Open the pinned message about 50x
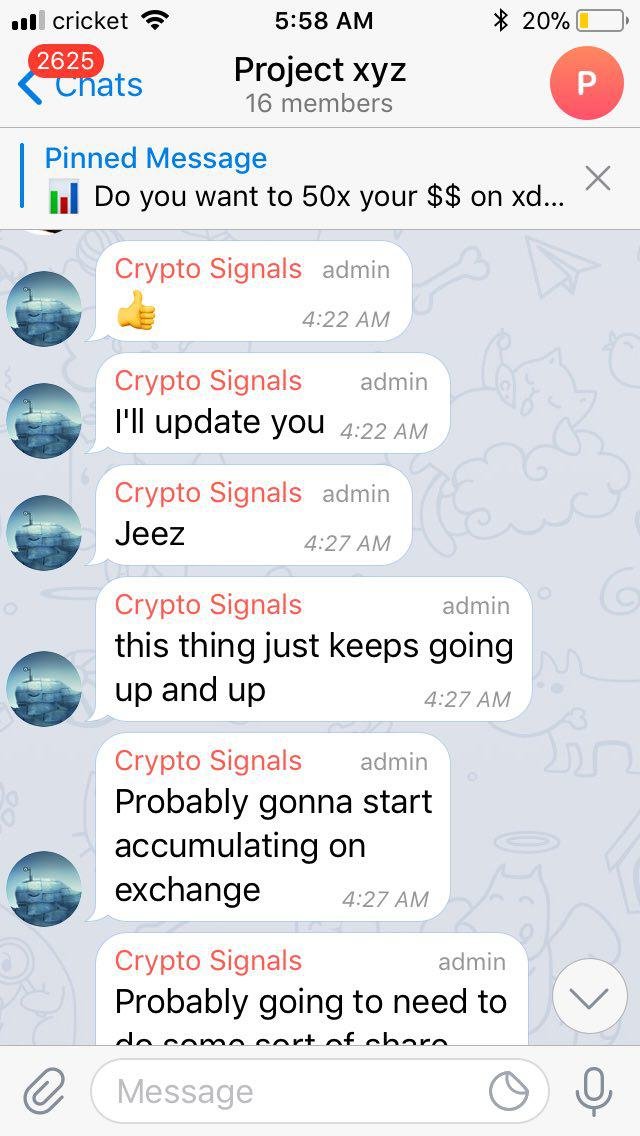The width and height of the screenshot is (640, 1136). (305, 179)
